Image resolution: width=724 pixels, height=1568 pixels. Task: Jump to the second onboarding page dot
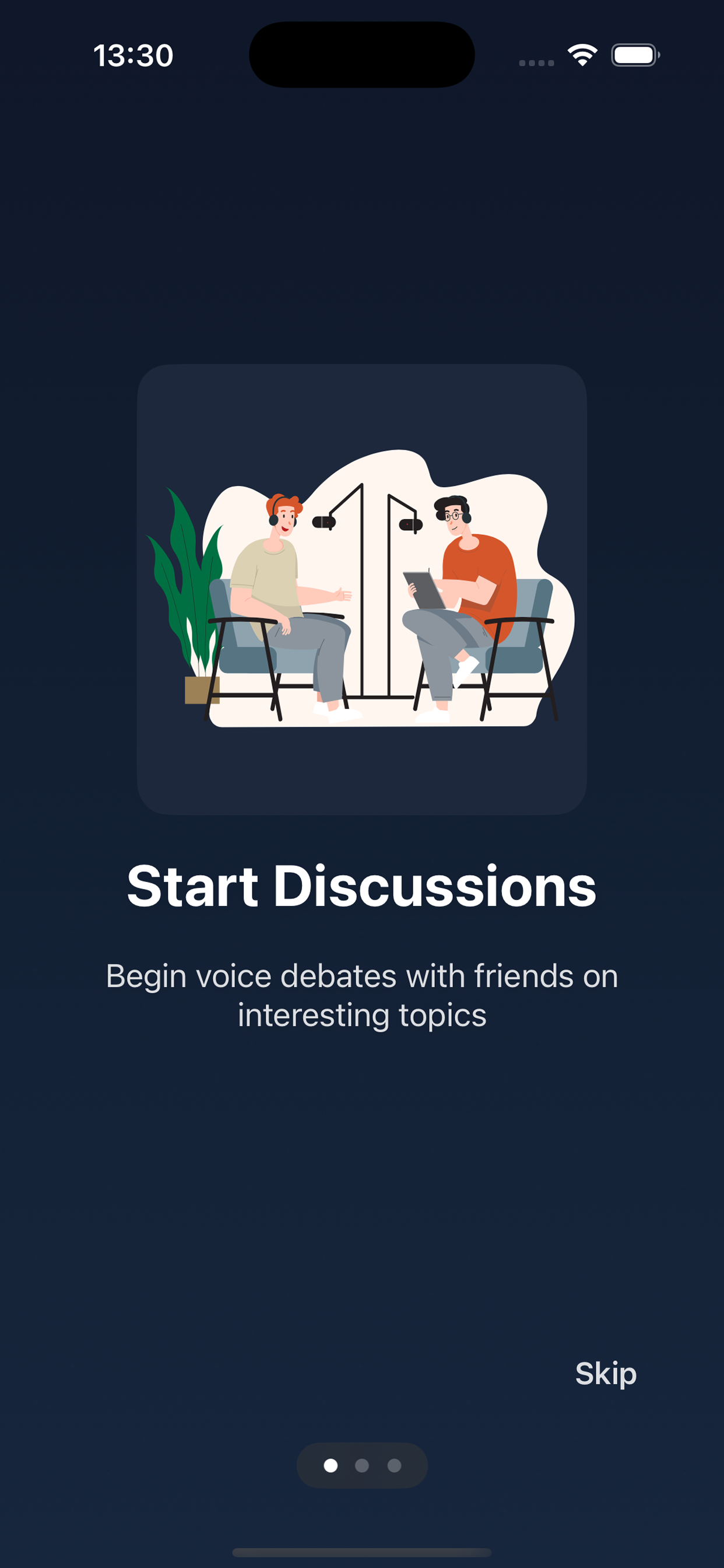tap(362, 1465)
